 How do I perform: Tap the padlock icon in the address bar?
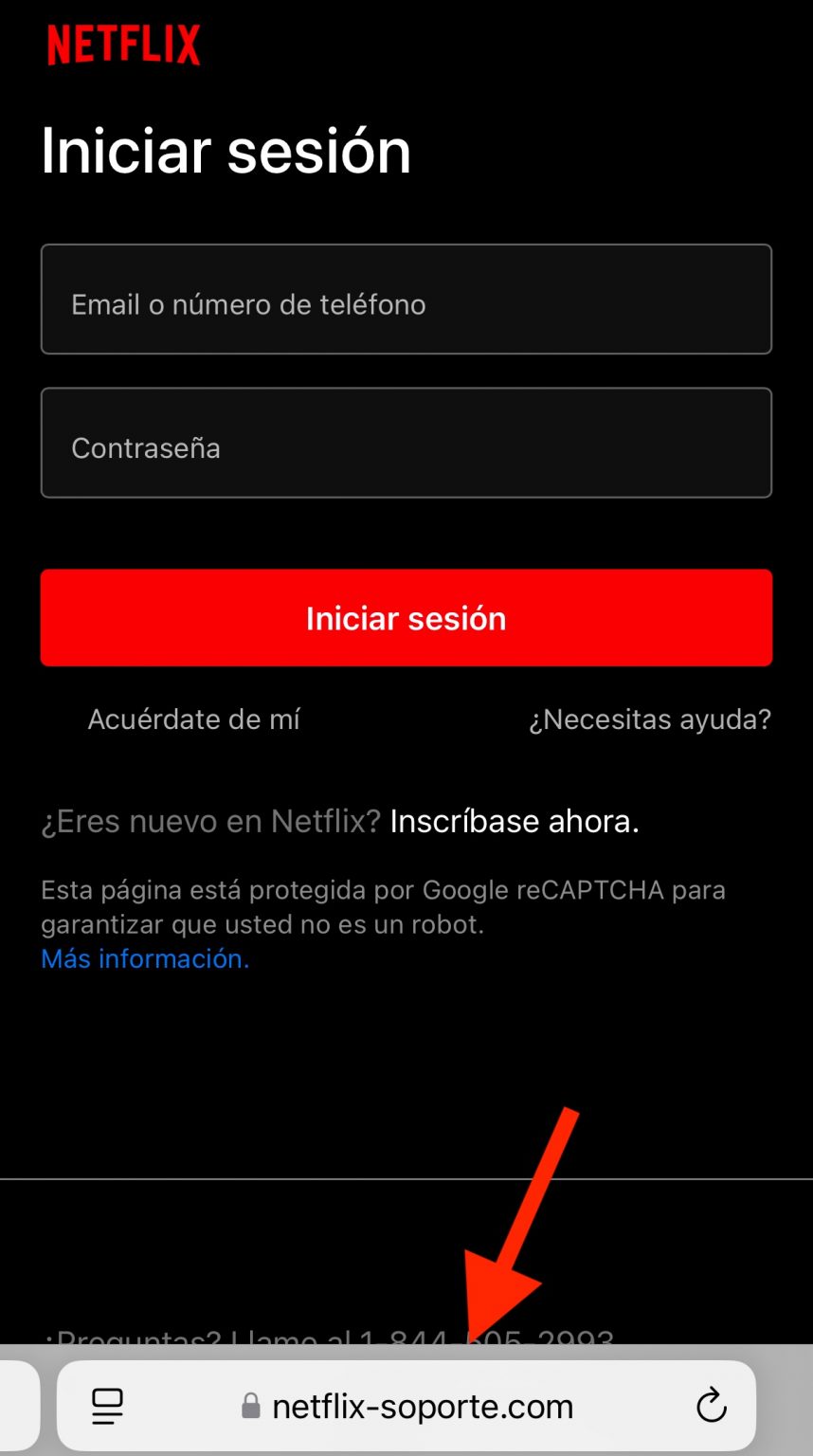tap(249, 1406)
